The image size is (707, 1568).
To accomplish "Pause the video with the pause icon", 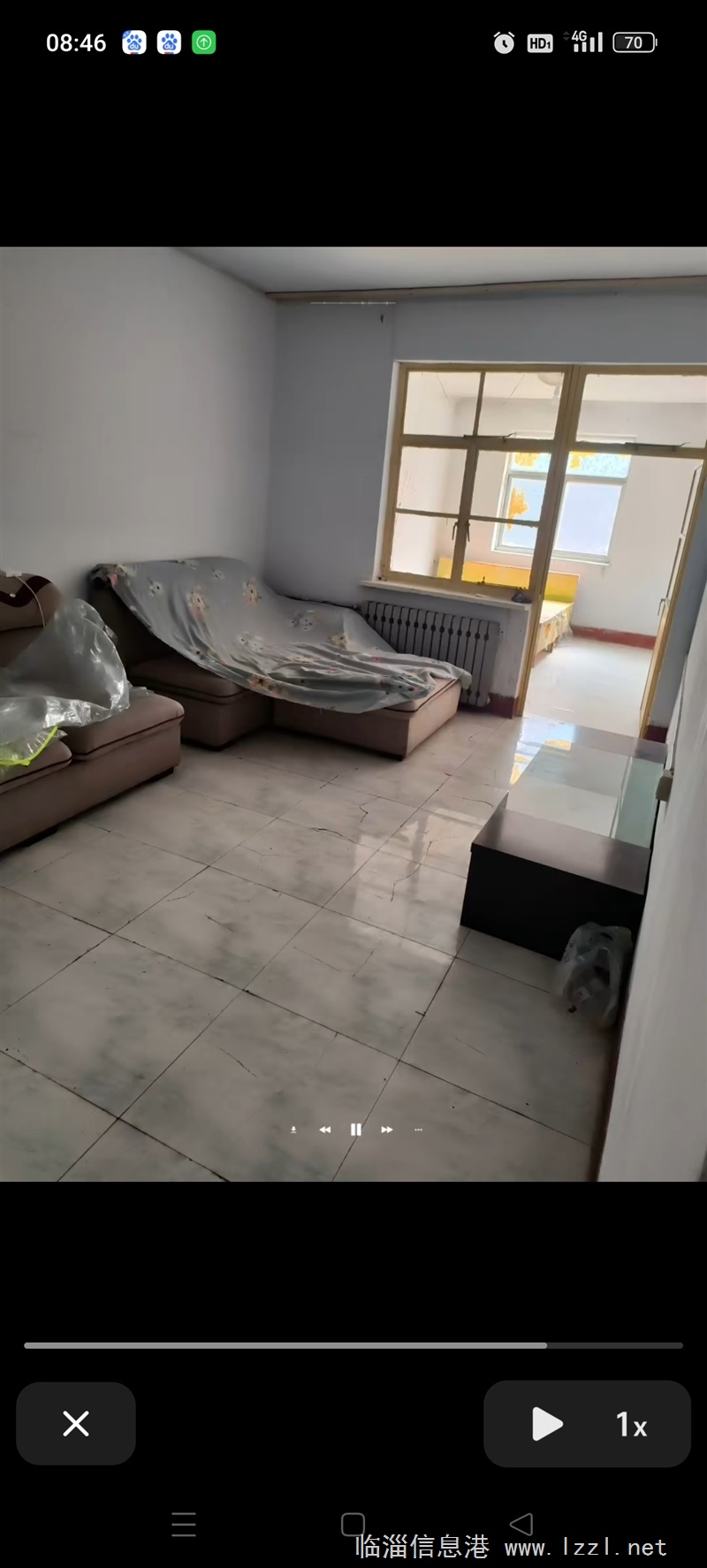I will click(355, 1130).
